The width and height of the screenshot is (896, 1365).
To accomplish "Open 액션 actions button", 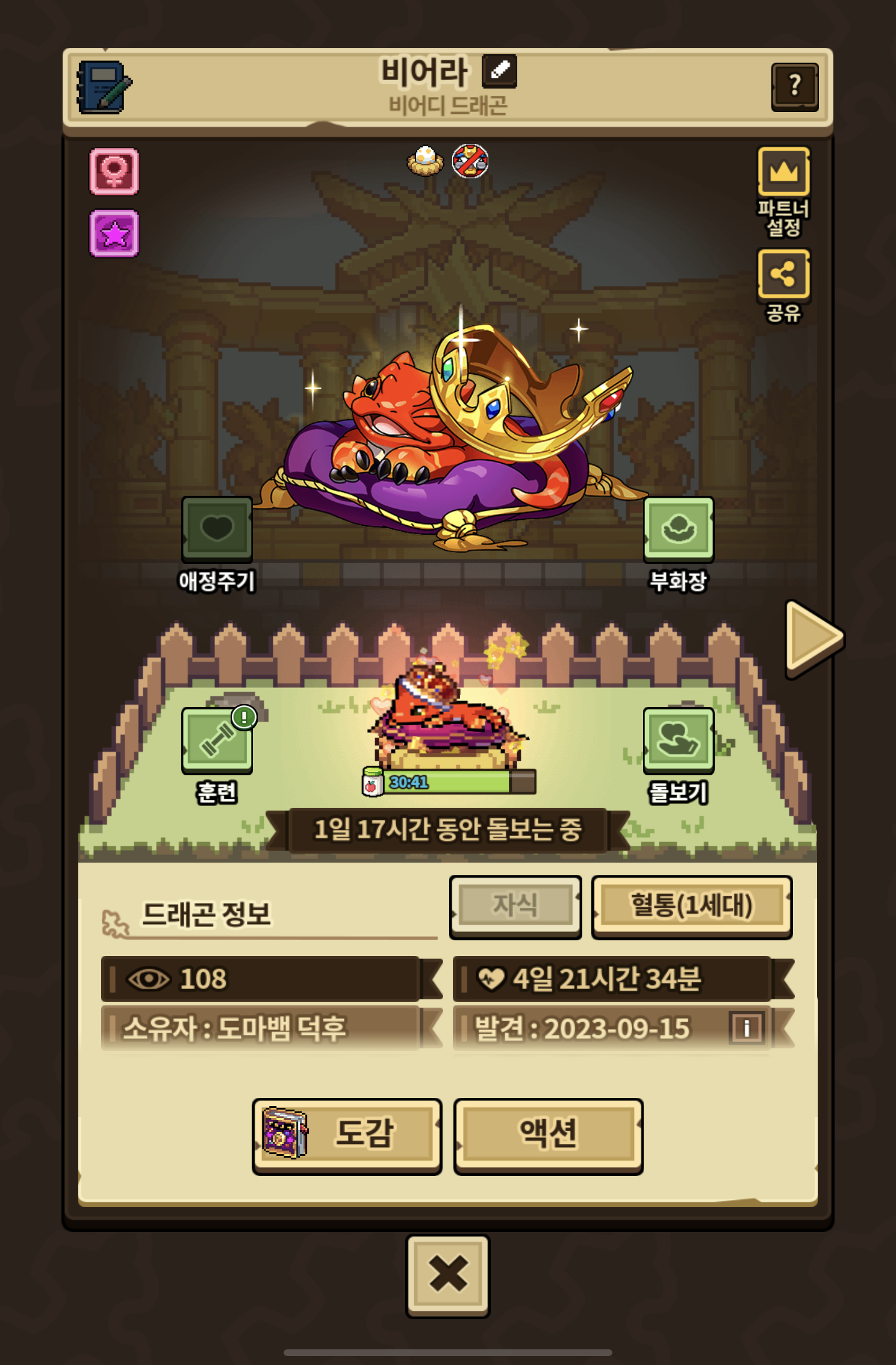I will 548,1135.
